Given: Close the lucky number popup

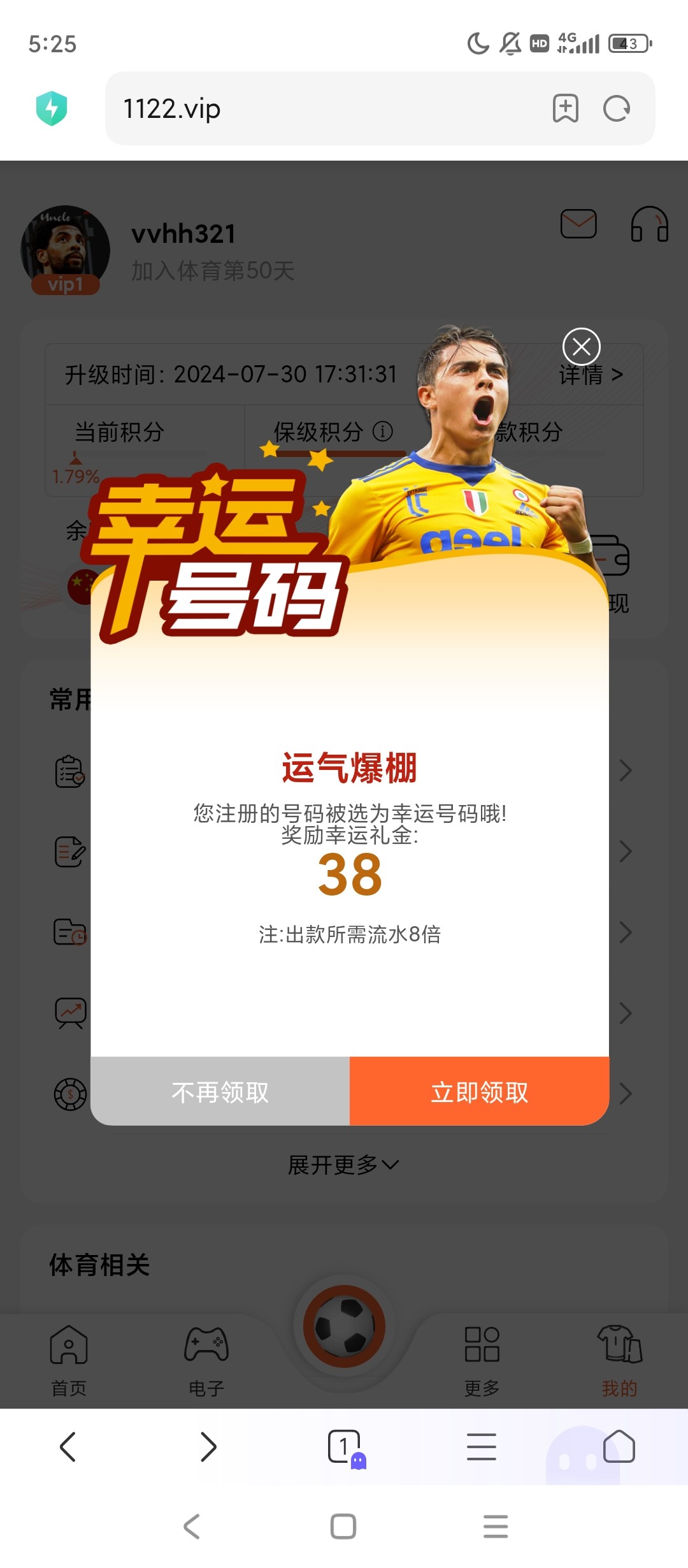Looking at the screenshot, I should coord(581,347).
